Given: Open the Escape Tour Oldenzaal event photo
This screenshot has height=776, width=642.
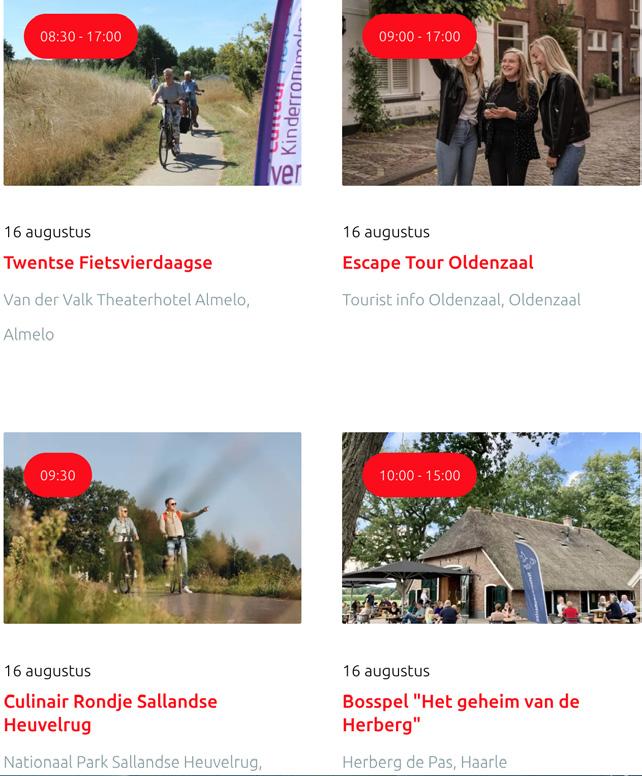Looking at the screenshot, I should point(491,110).
